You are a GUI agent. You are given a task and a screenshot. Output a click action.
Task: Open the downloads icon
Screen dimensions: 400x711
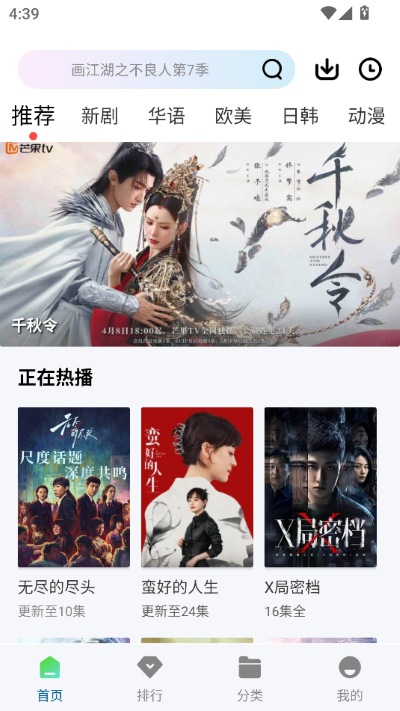pos(327,69)
